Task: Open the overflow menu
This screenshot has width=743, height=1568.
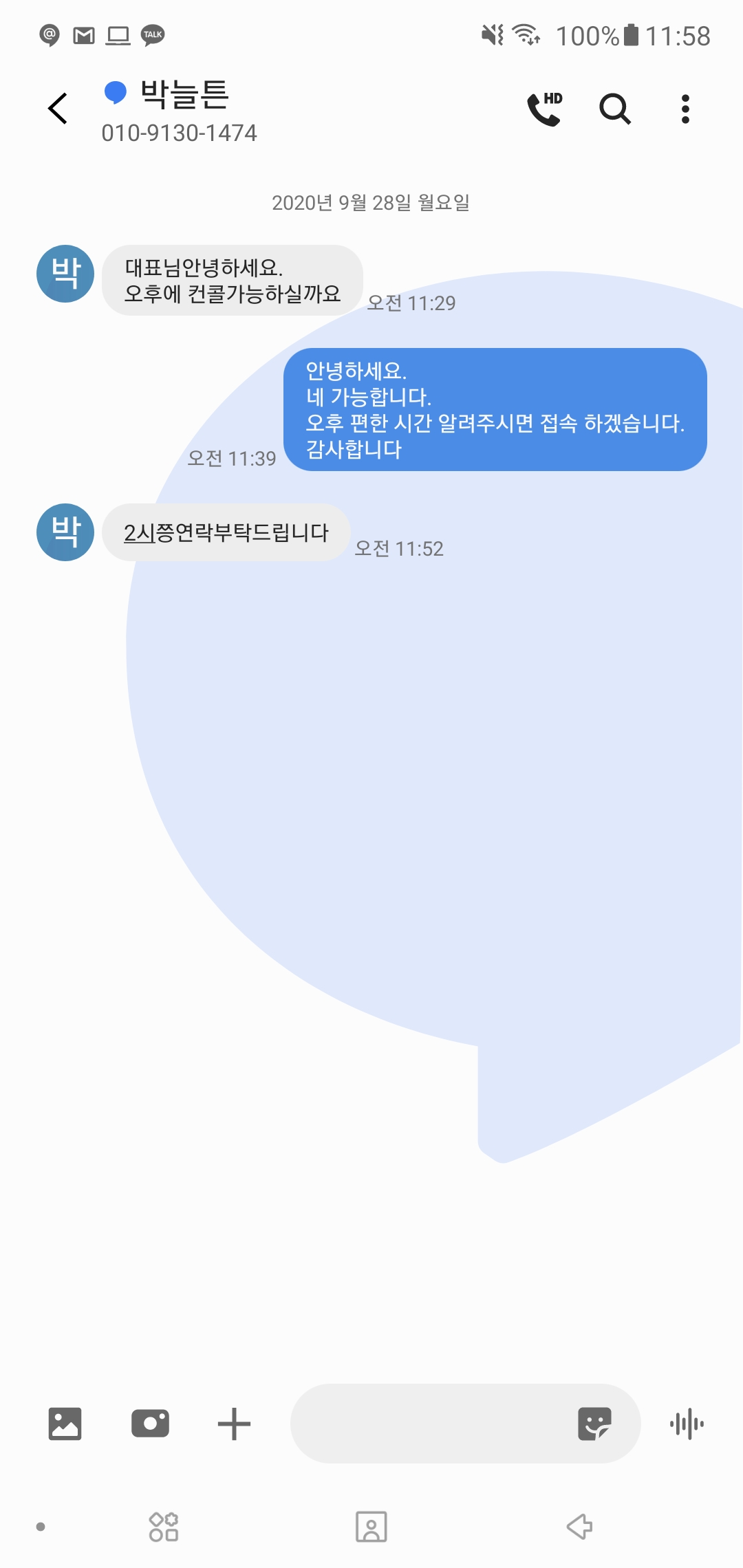Action: (x=685, y=109)
